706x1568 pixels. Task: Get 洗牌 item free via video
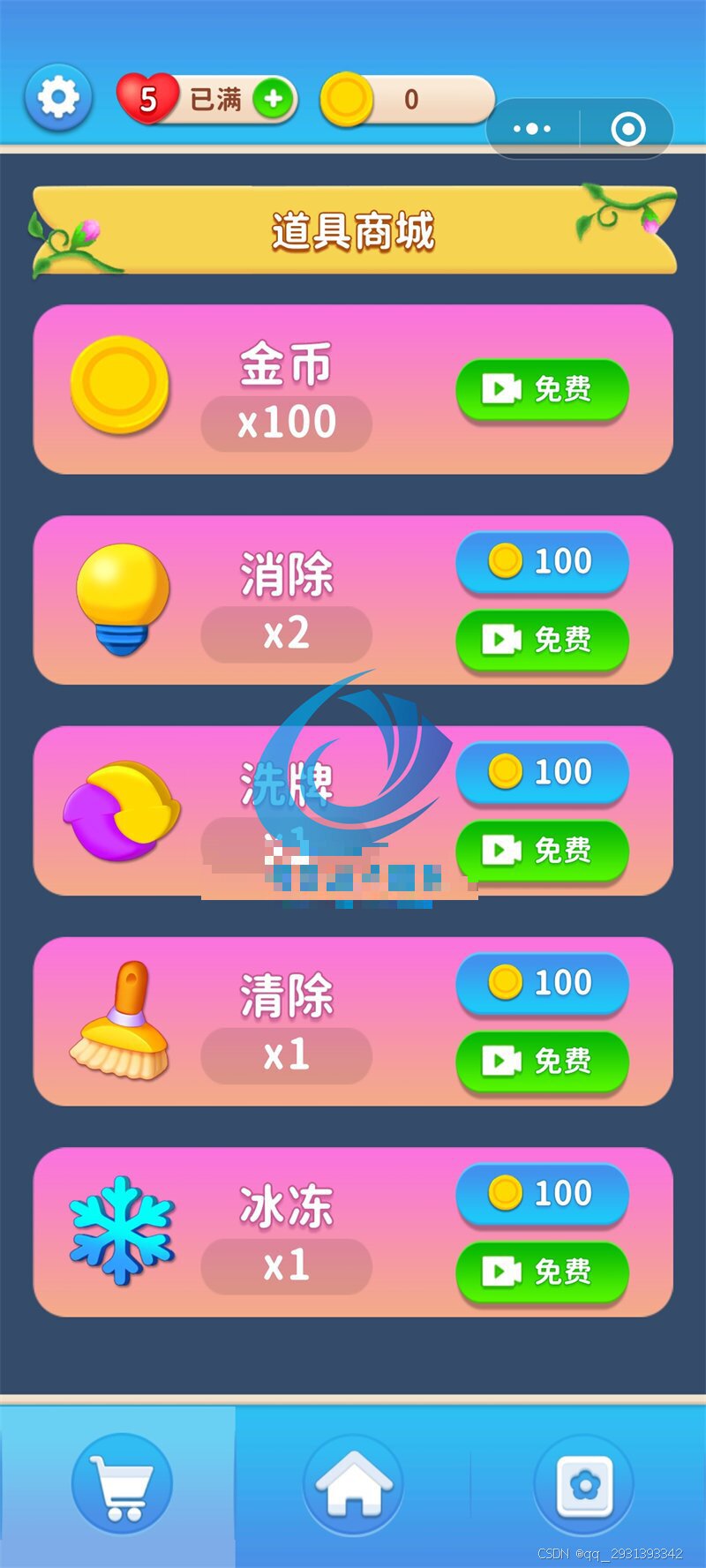click(x=541, y=851)
